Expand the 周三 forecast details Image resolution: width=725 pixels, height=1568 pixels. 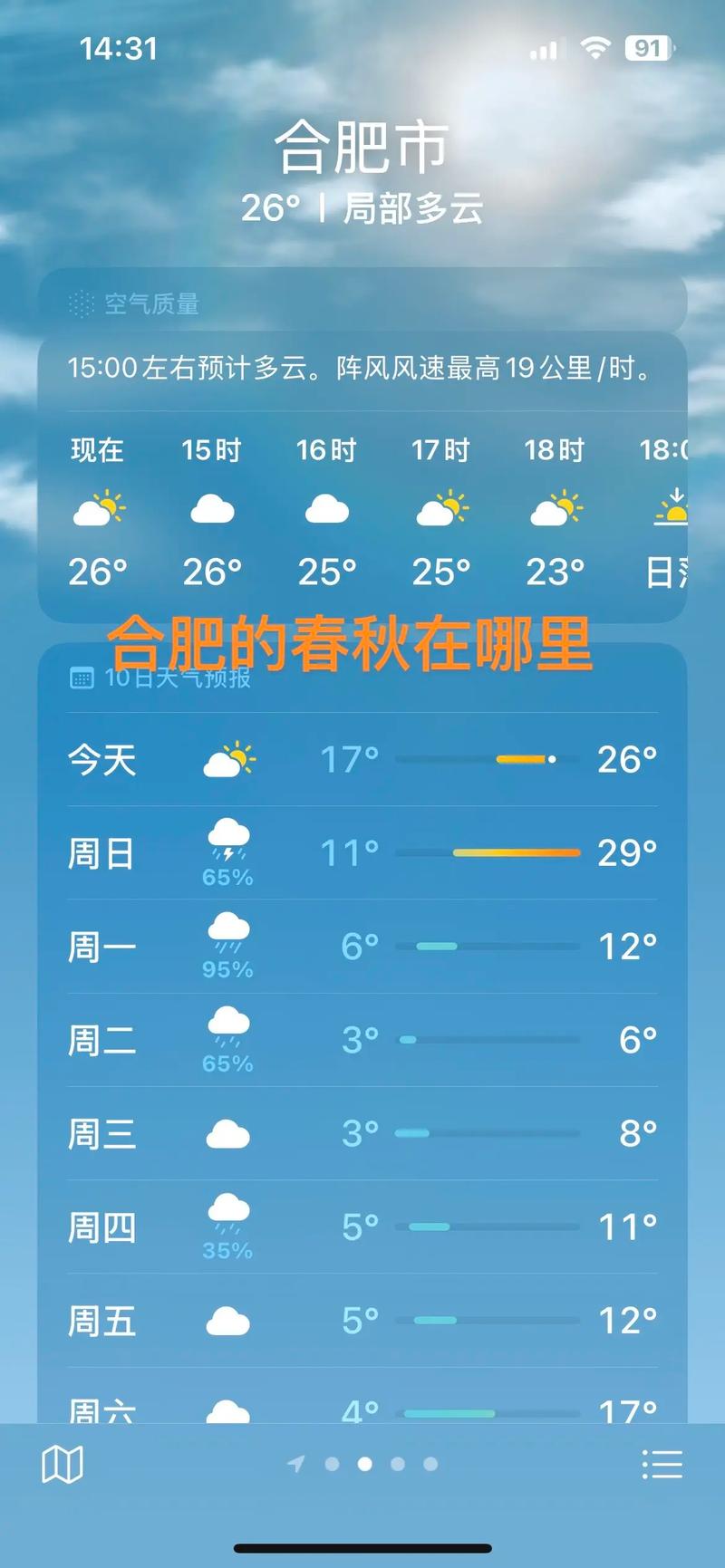(362, 1133)
